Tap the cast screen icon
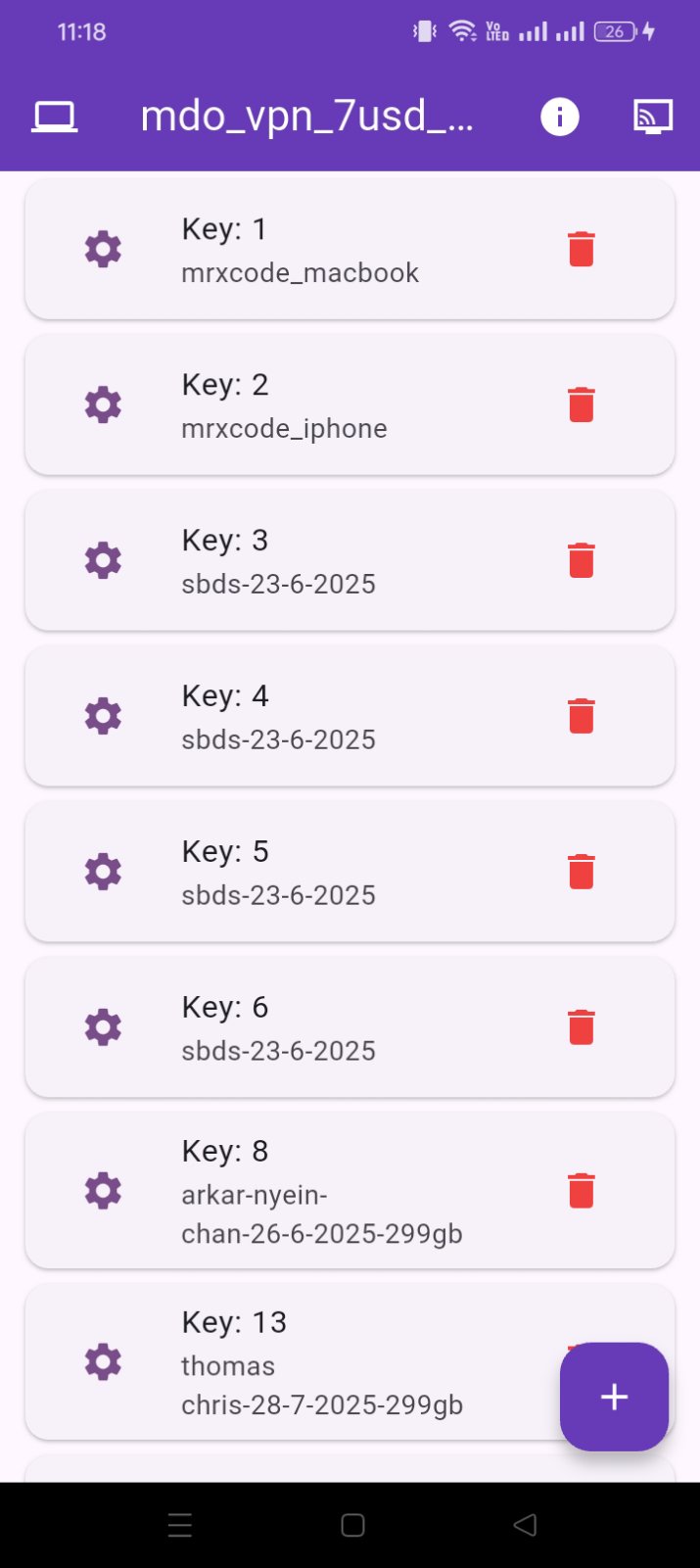Viewport: 700px width, 1568px height. coord(653,117)
